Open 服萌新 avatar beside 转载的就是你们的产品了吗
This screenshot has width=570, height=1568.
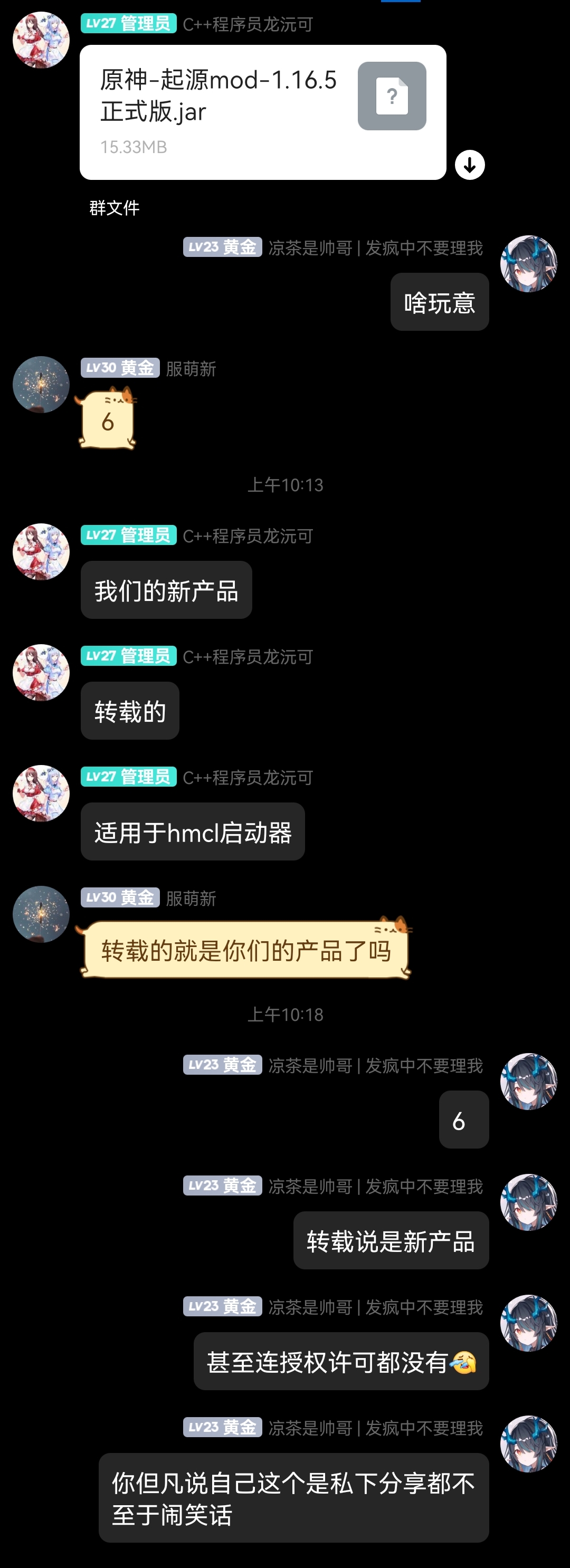(x=41, y=914)
